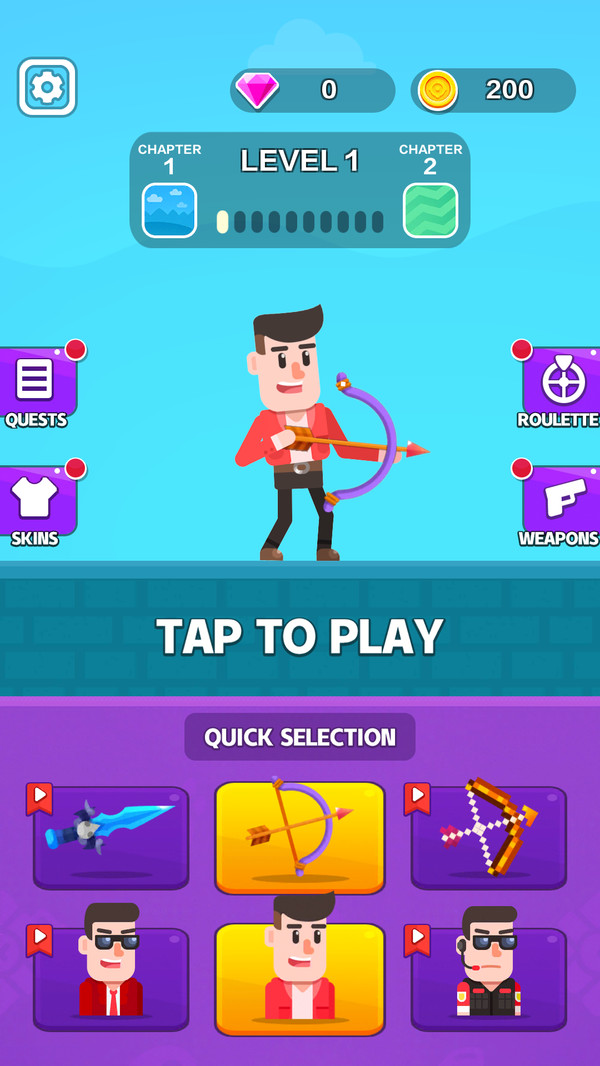600x1066 pixels.
Task: Select the pixel bow weapon
Action: pyautogui.click(x=489, y=837)
